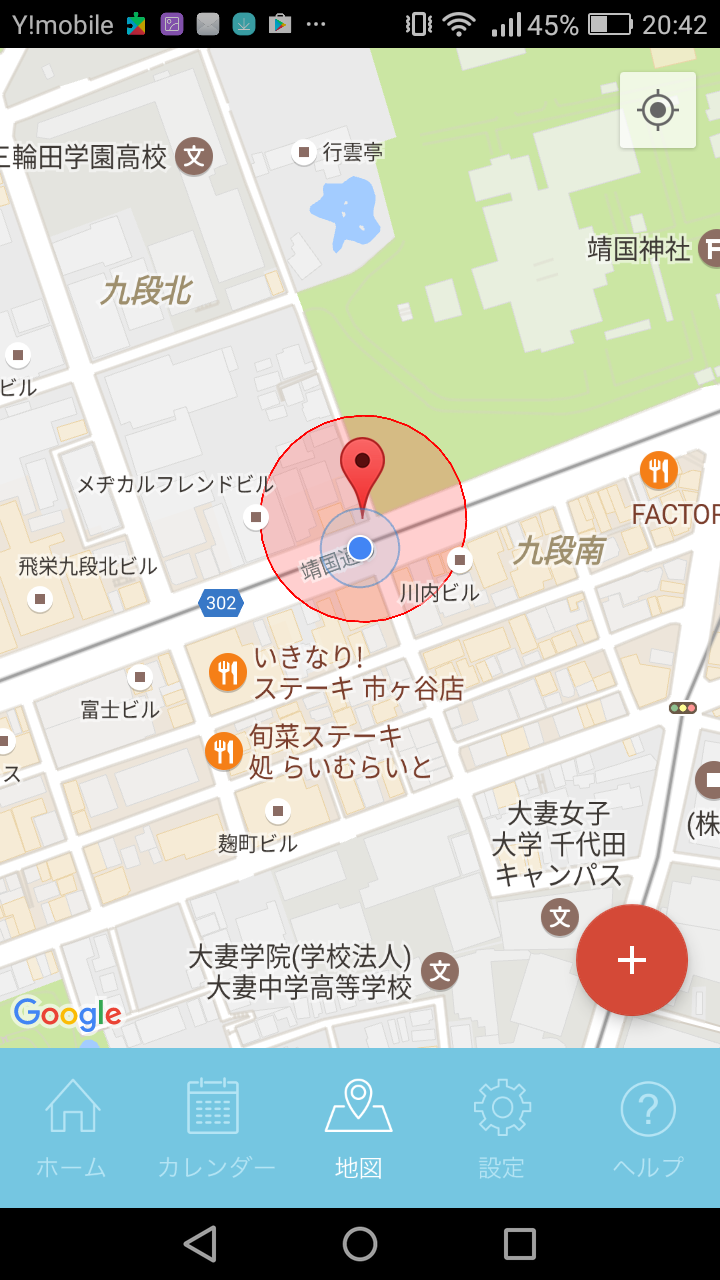Select 旬菜ステーキ処 らいむらいと restaurant marker
Image resolution: width=720 pixels, height=1280 pixels.
pos(224,751)
